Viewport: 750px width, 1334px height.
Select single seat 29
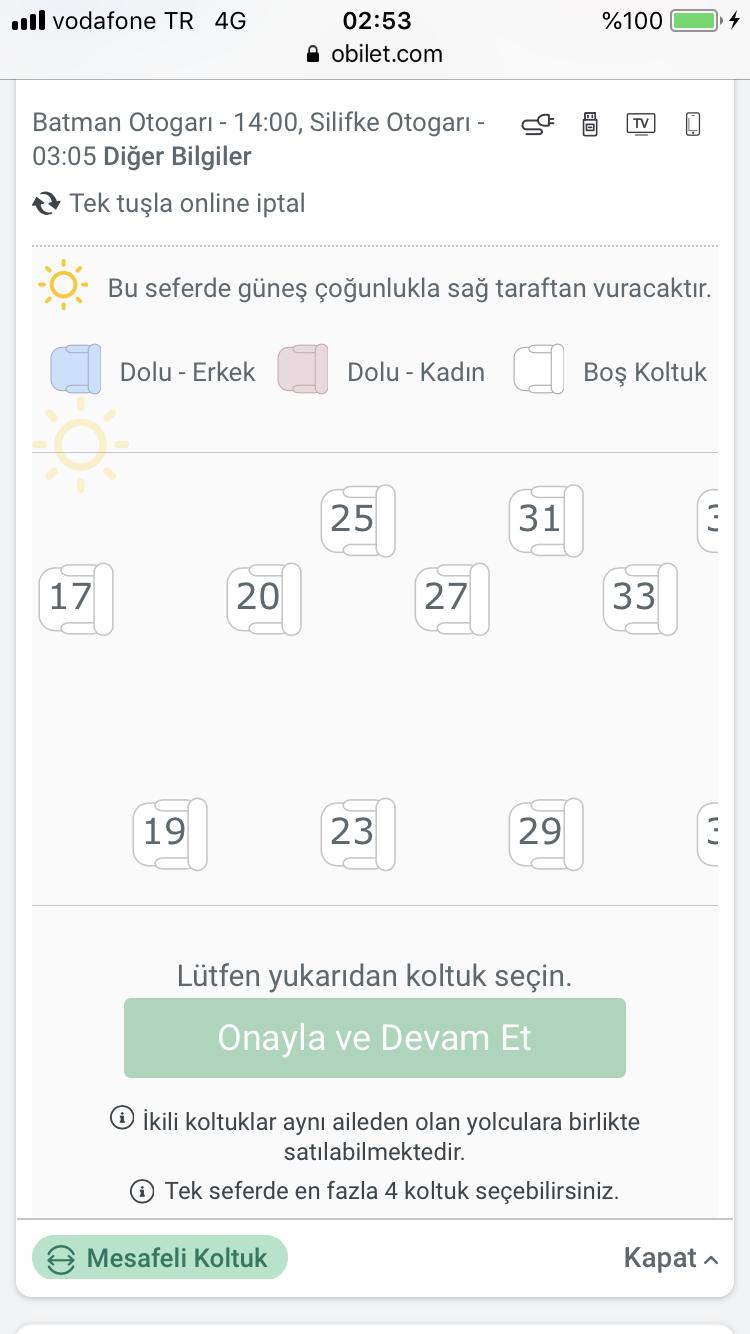[x=546, y=833]
